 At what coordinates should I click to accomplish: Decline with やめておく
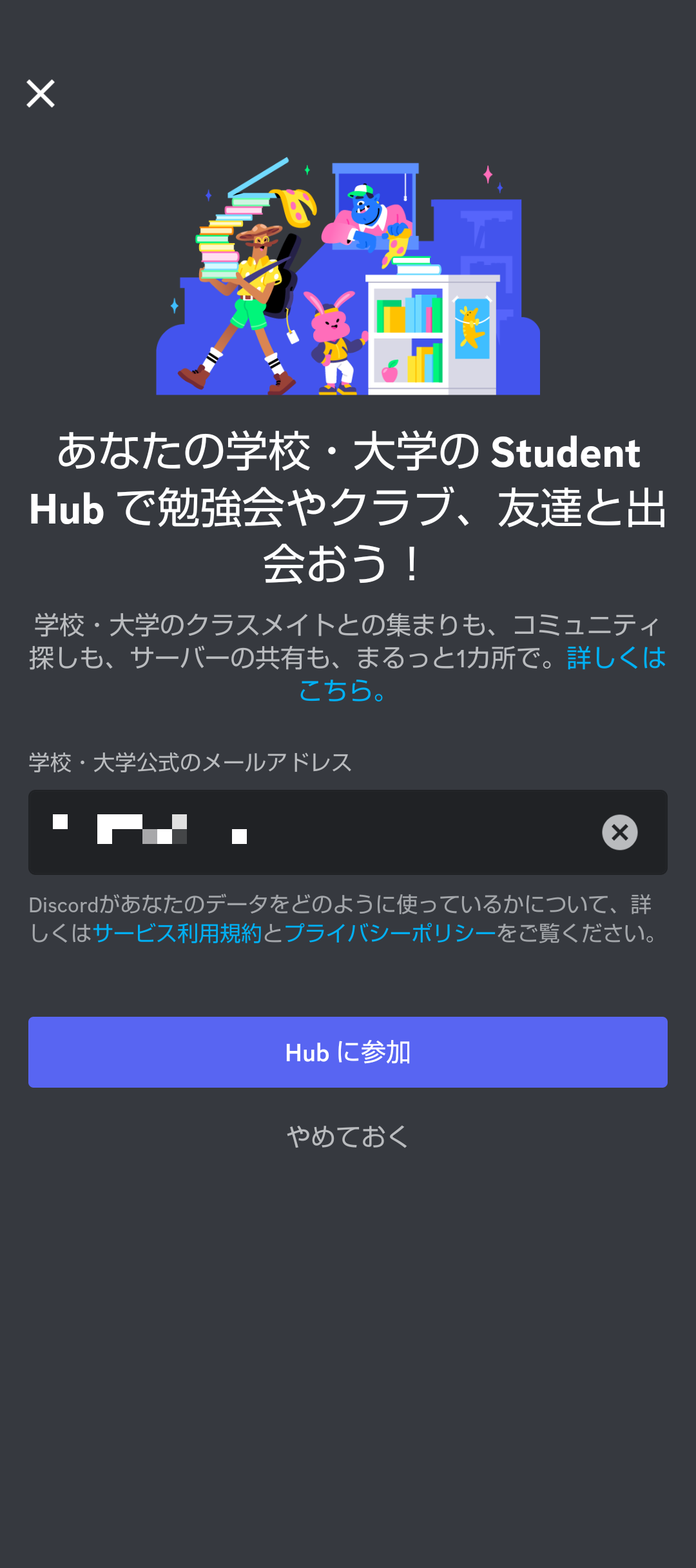(x=348, y=1137)
